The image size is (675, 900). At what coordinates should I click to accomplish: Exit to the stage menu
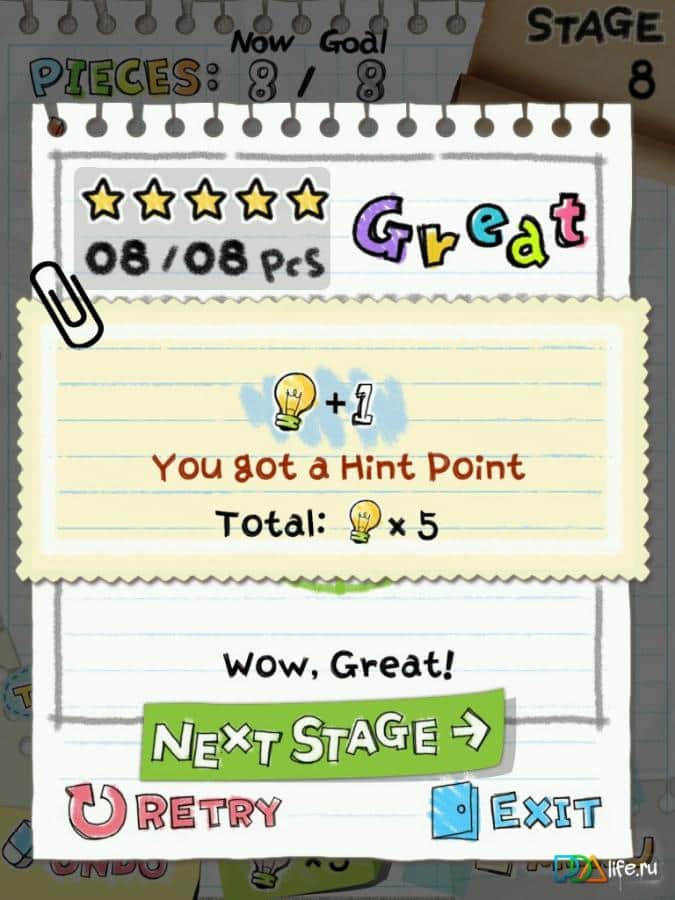coord(517,810)
